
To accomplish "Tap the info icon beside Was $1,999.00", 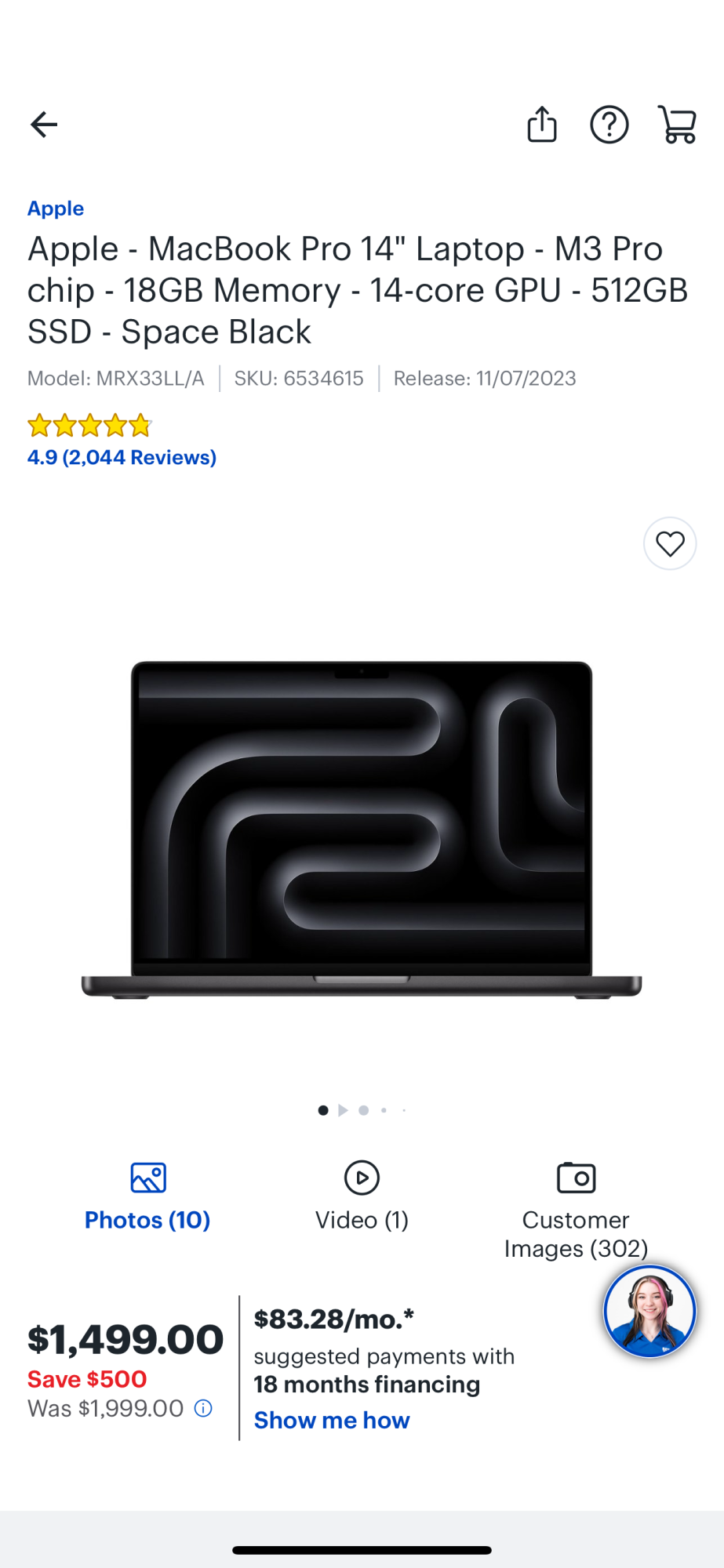I will [x=203, y=1409].
